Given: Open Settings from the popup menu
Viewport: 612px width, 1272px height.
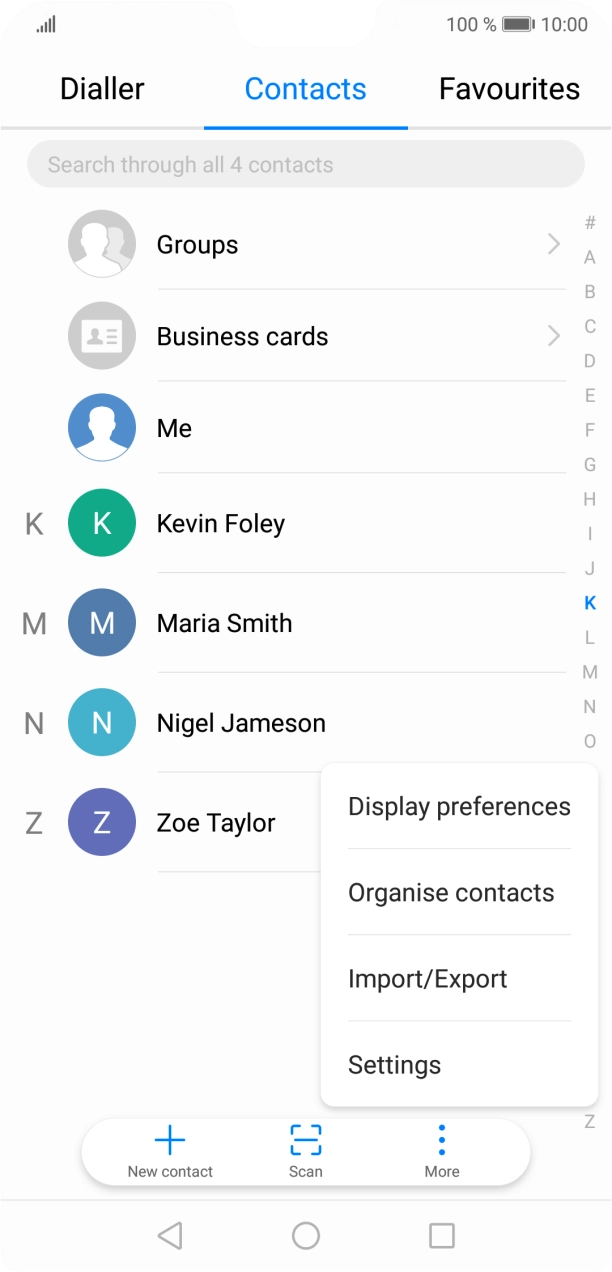Looking at the screenshot, I should click(394, 1065).
